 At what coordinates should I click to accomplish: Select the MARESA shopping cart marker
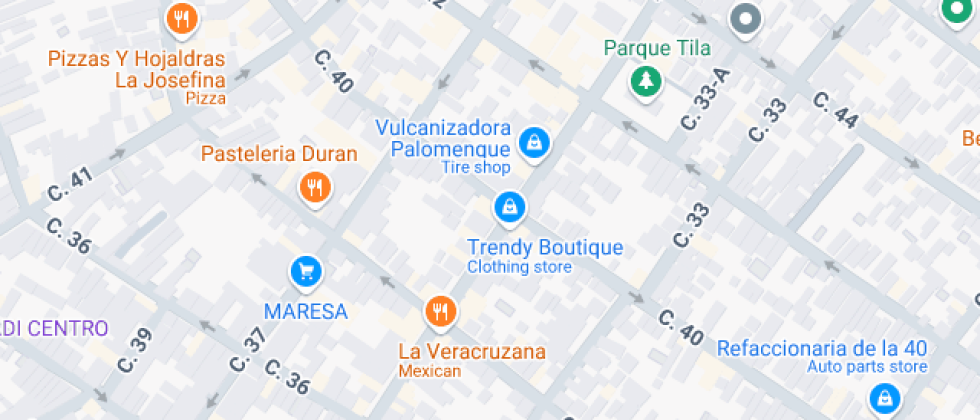pos(306,271)
